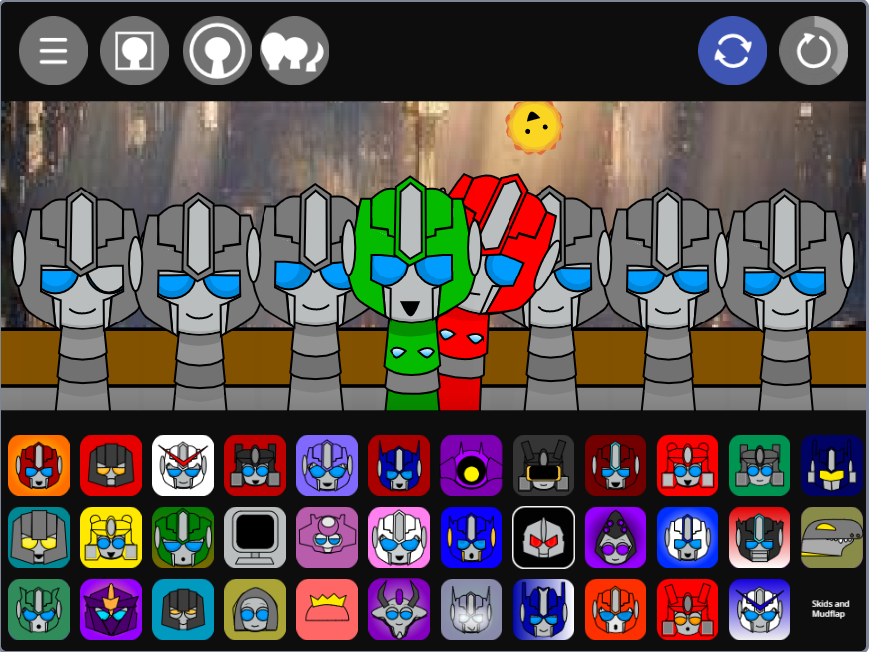Pick the purple one-eyed Shockwave tile

tap(471, 465)
